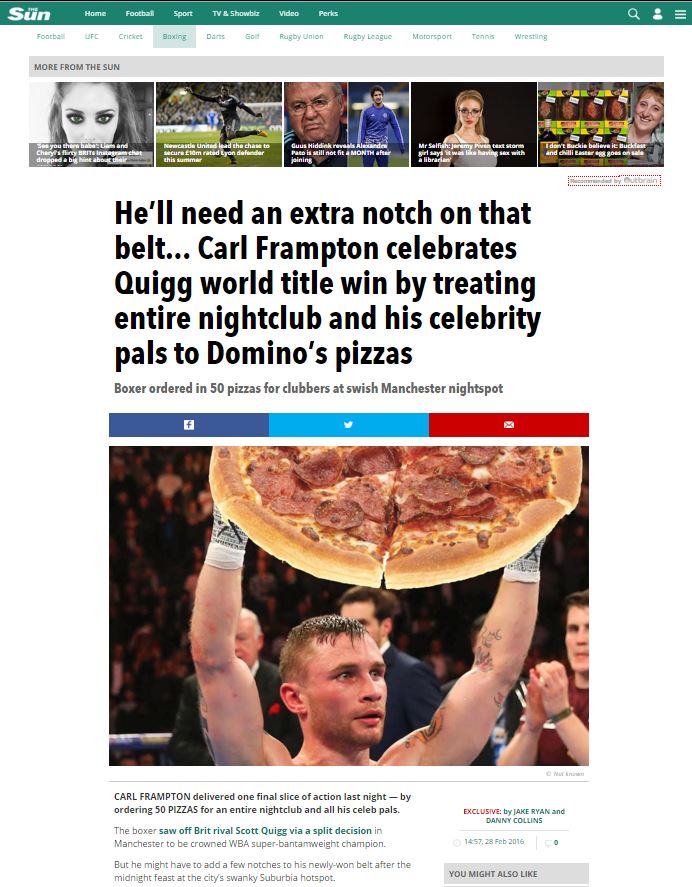Viewport: 692px width, 887px height.
Task: View the article comments count
Action: pyautogui.click(x=552, y=843)
